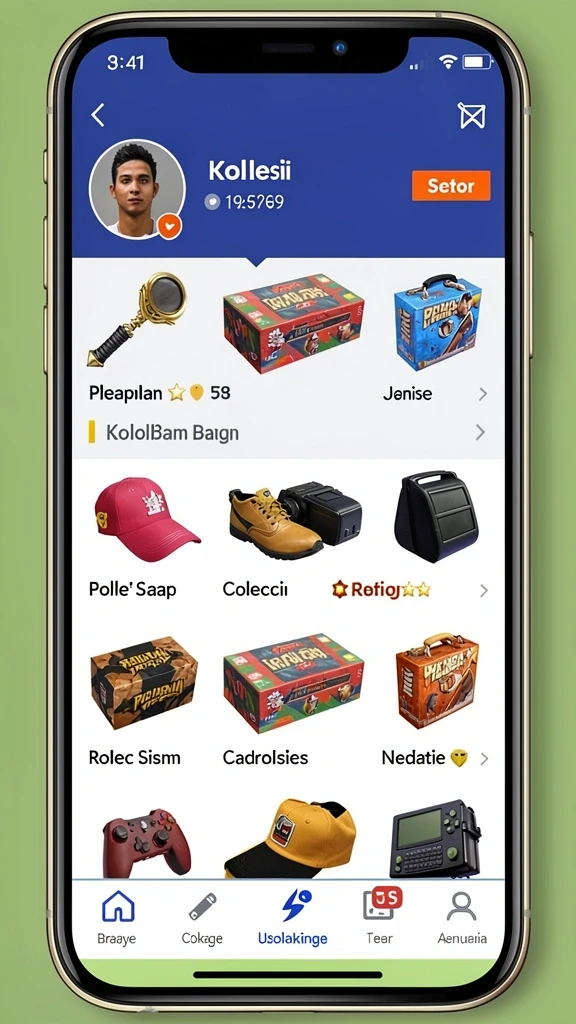Open the Kollesii profile avatar
Viewport: 576px width, 1024px height.
pos(136,188)
